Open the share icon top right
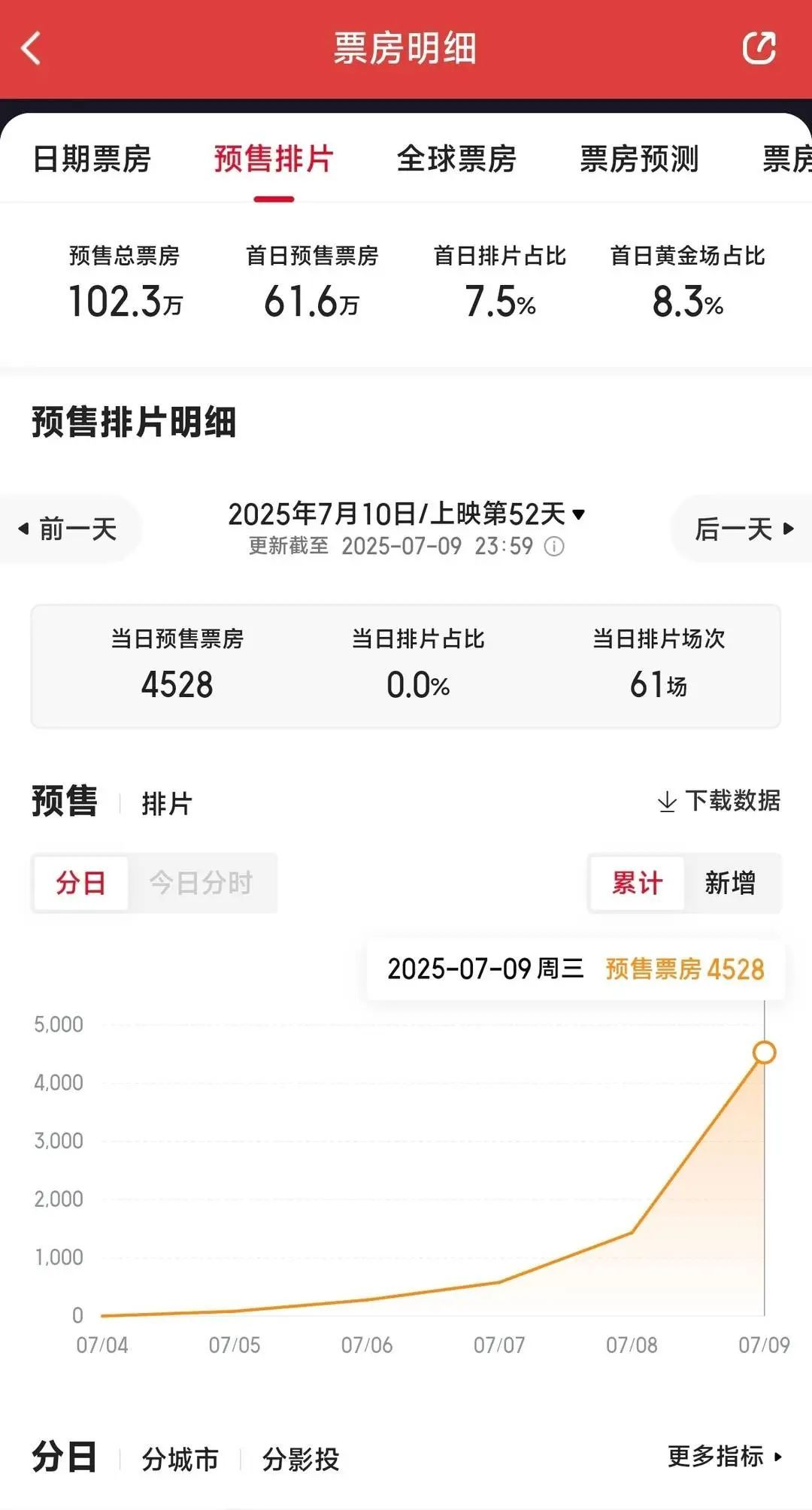Image resolution: width=812 pixels, height=1510 pixels. 762,47
